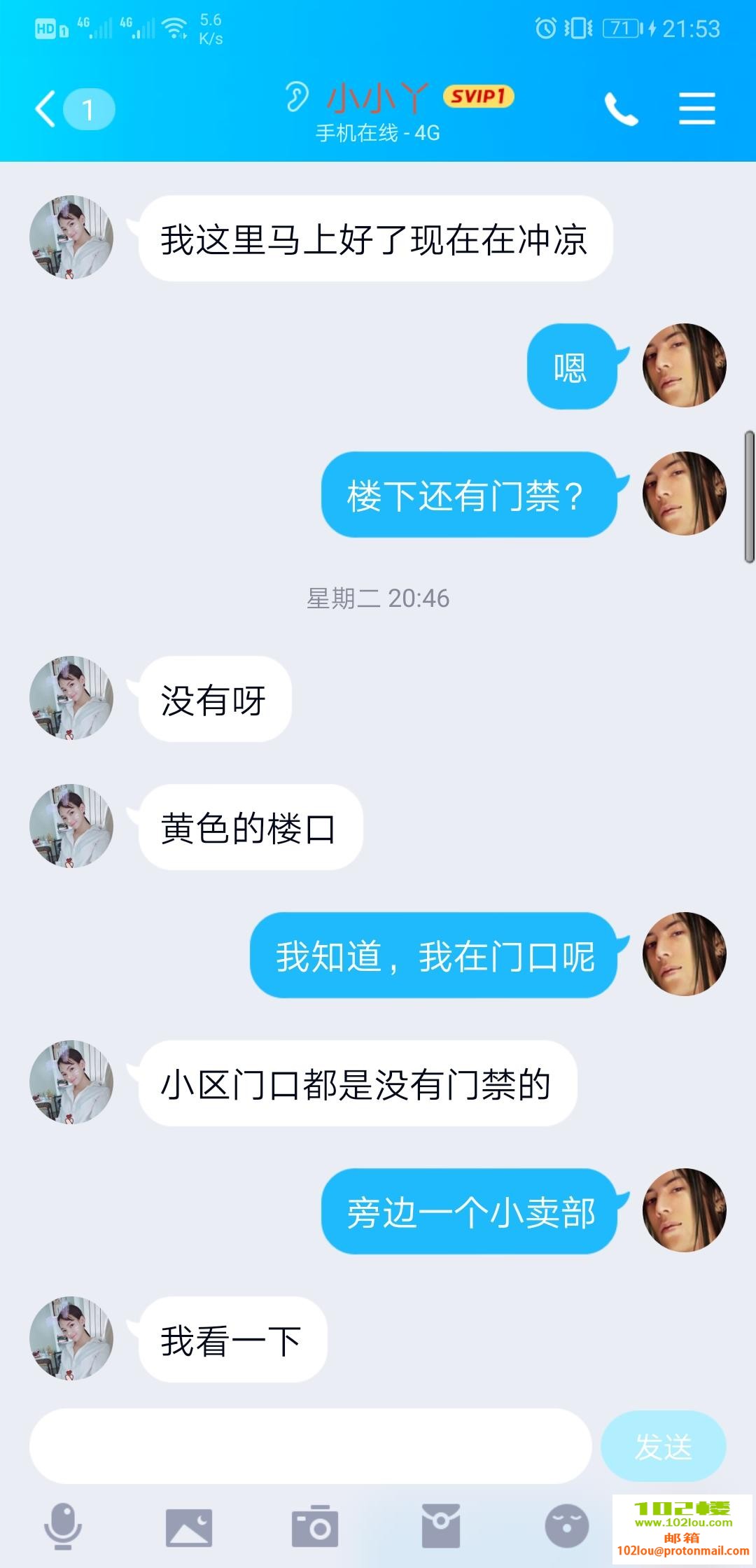The width and height of the screenshot is (756, 1568).
Task: Tap the 星期二 20:46 timestamp
Action: point(378,598)
